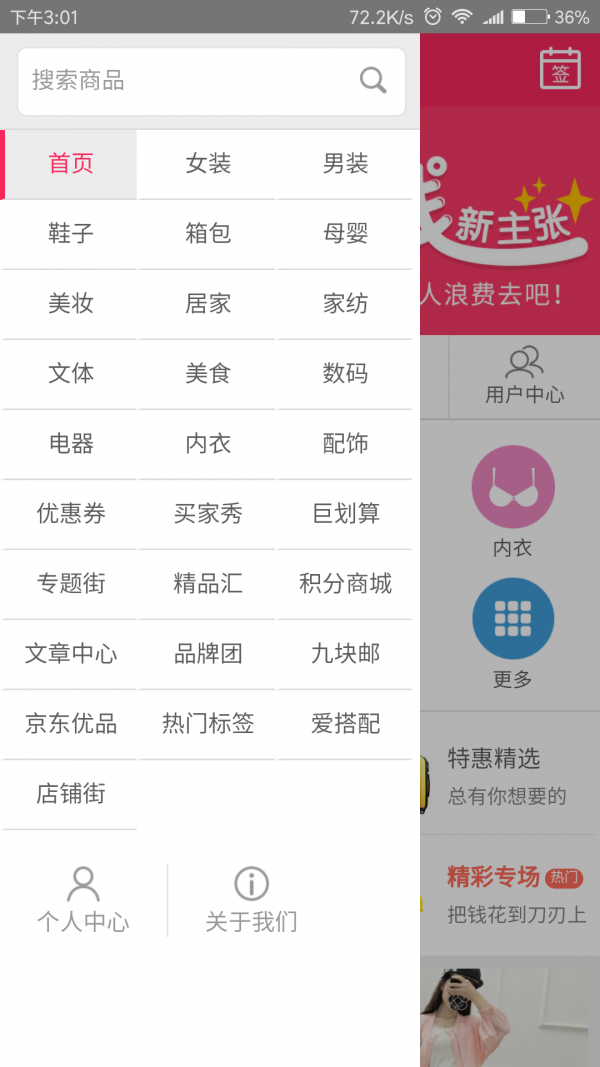Go to 个人中心 personal center
Screen dimensions: 600x1067
[x=83, y=900]
